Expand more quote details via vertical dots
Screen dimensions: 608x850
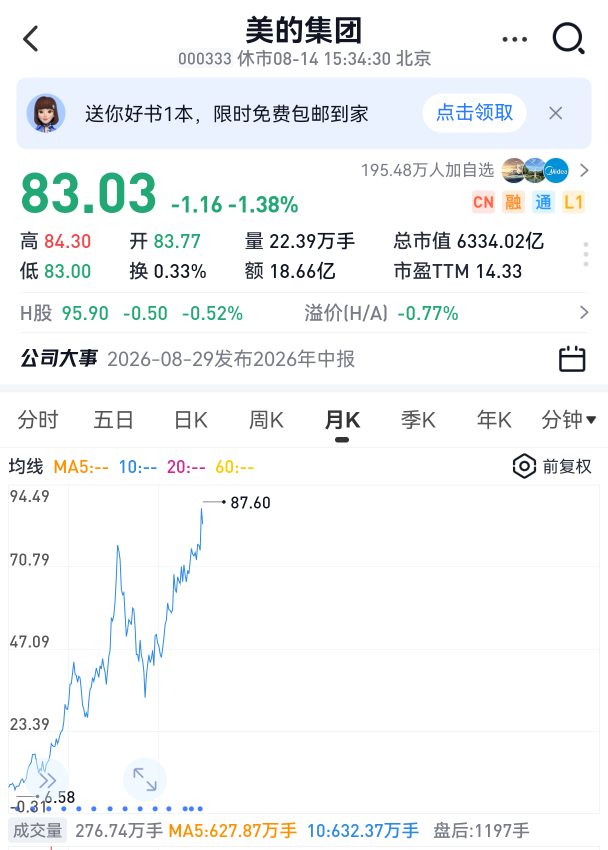[x=586, y=254]
